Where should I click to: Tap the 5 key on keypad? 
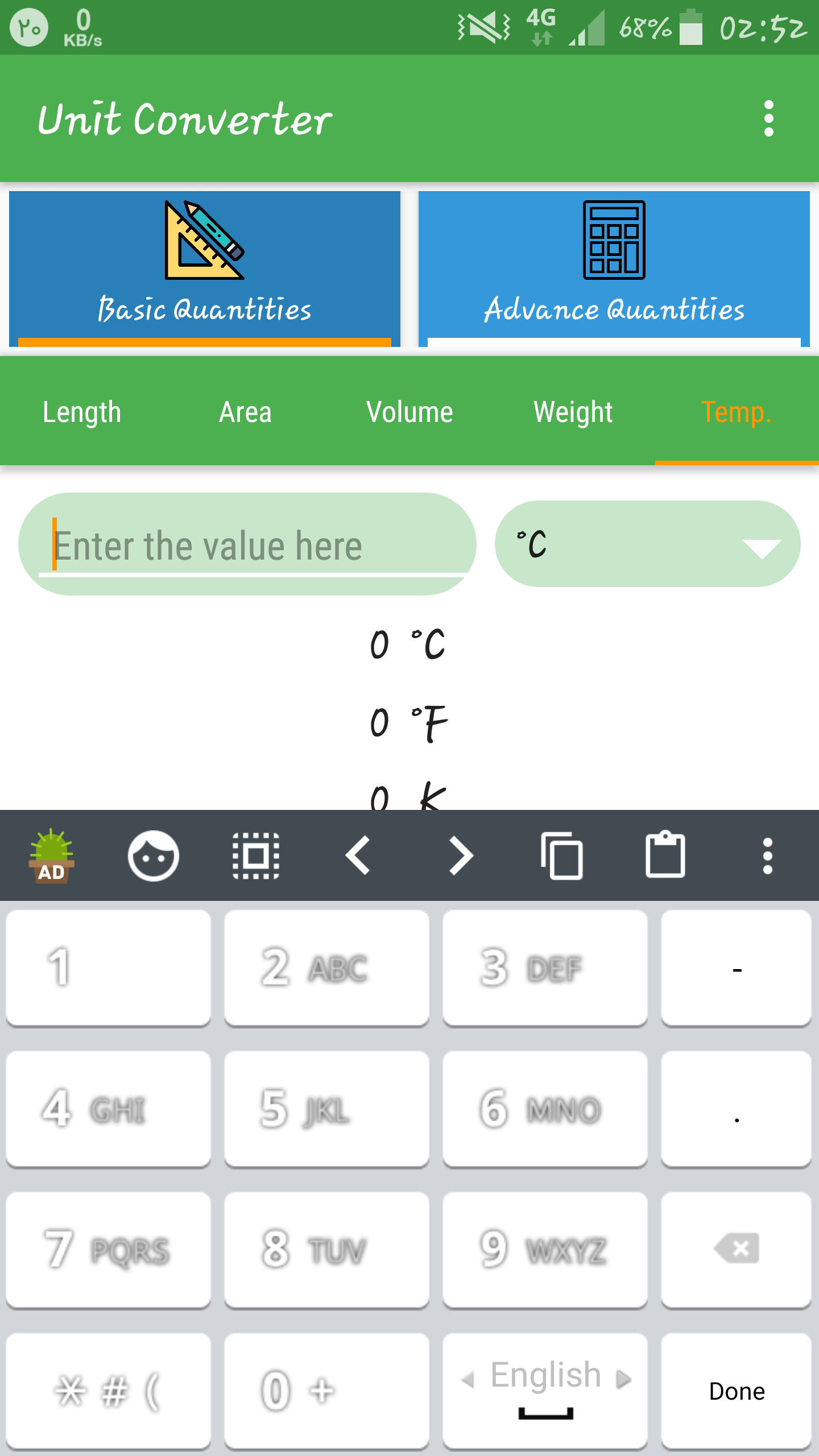pyautogui.click(x=326, y=1109)
